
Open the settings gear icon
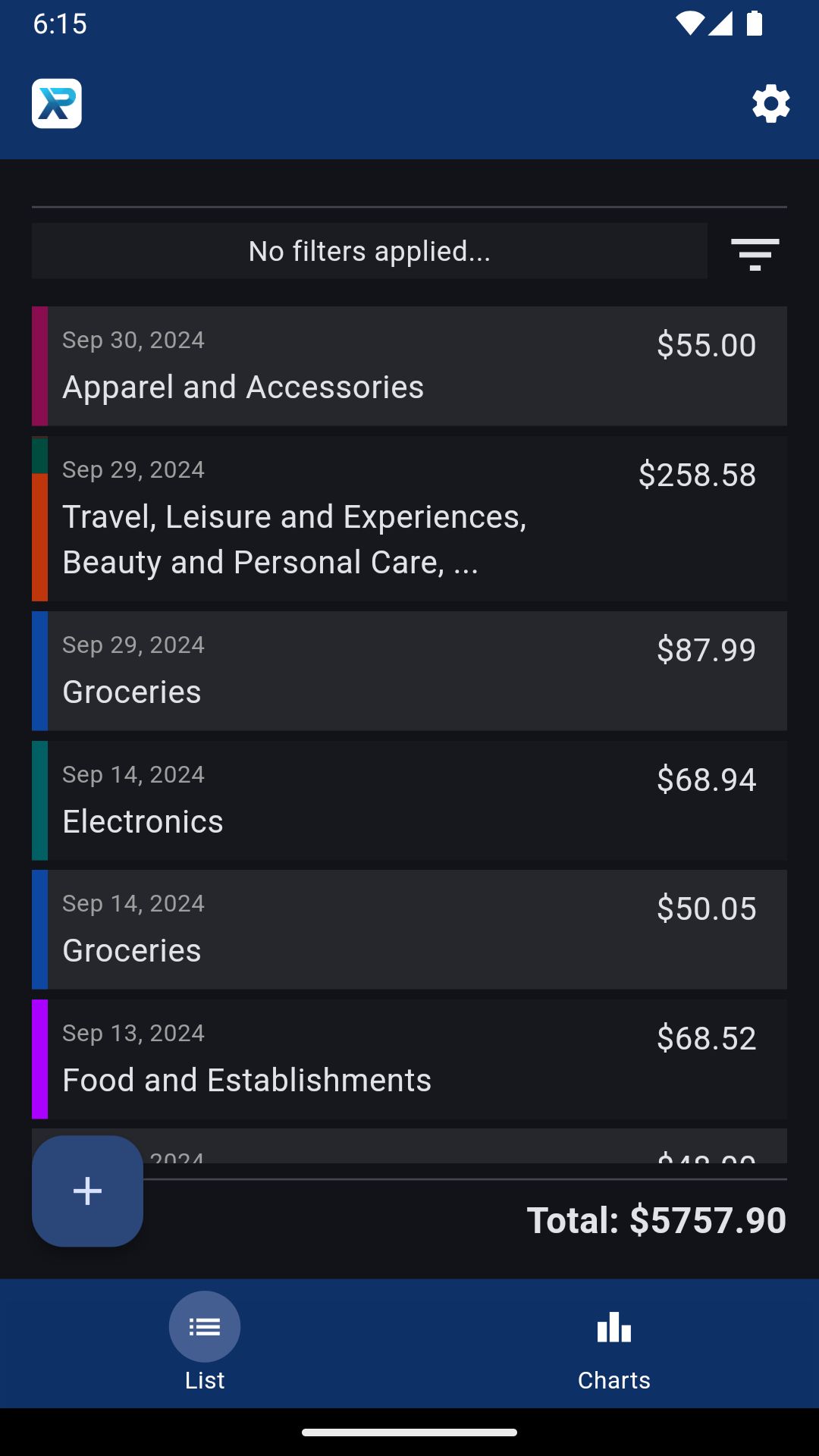(x=770, y=104)
